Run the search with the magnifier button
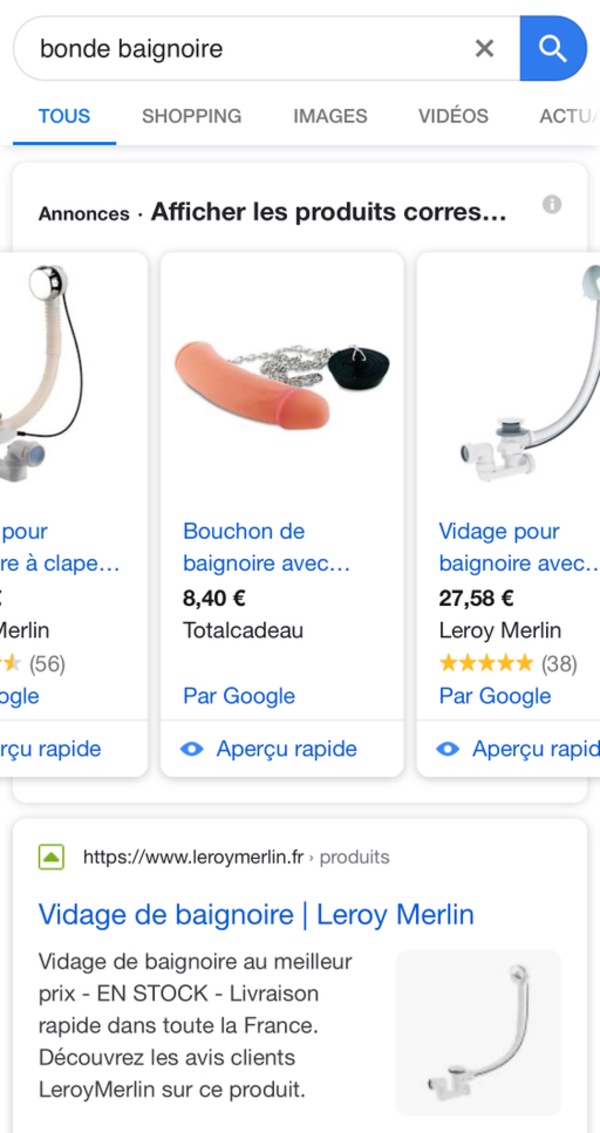Screen dimensions: 600x1133 point(552,48)
